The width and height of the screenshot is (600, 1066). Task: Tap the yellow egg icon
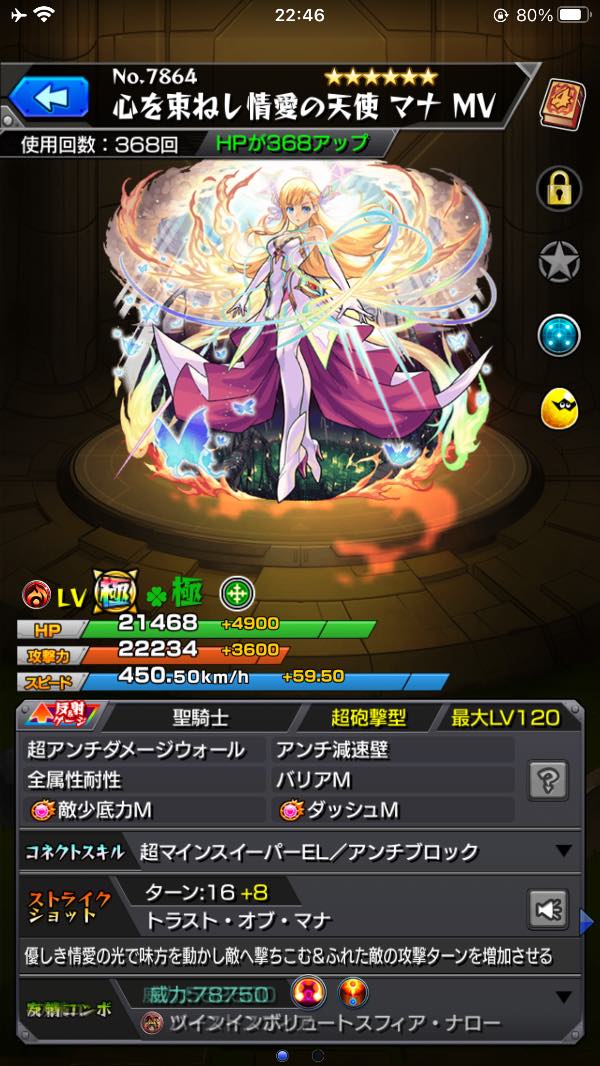pos(559,408)
